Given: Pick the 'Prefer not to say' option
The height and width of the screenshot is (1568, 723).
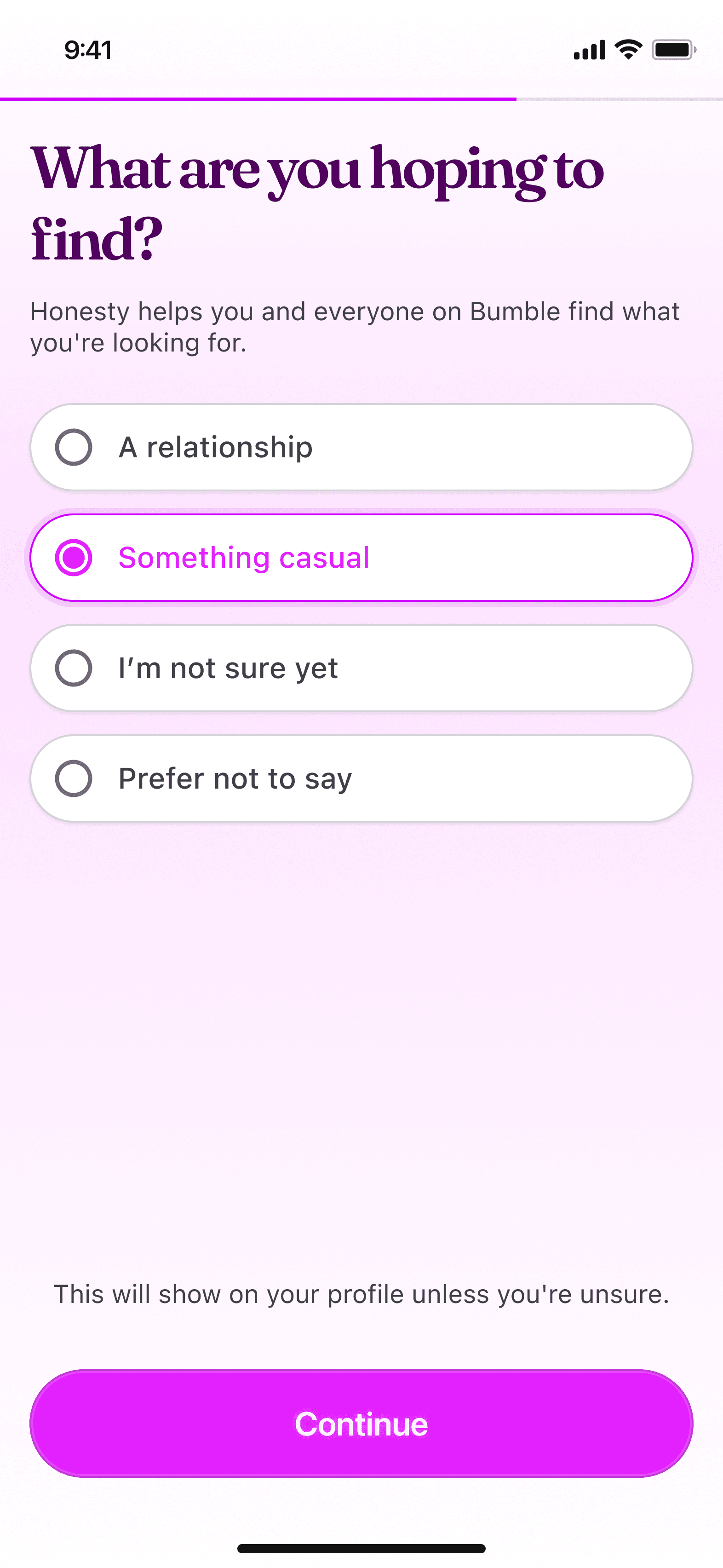Looking at the screenshot, I should click(x=361, y=778).
